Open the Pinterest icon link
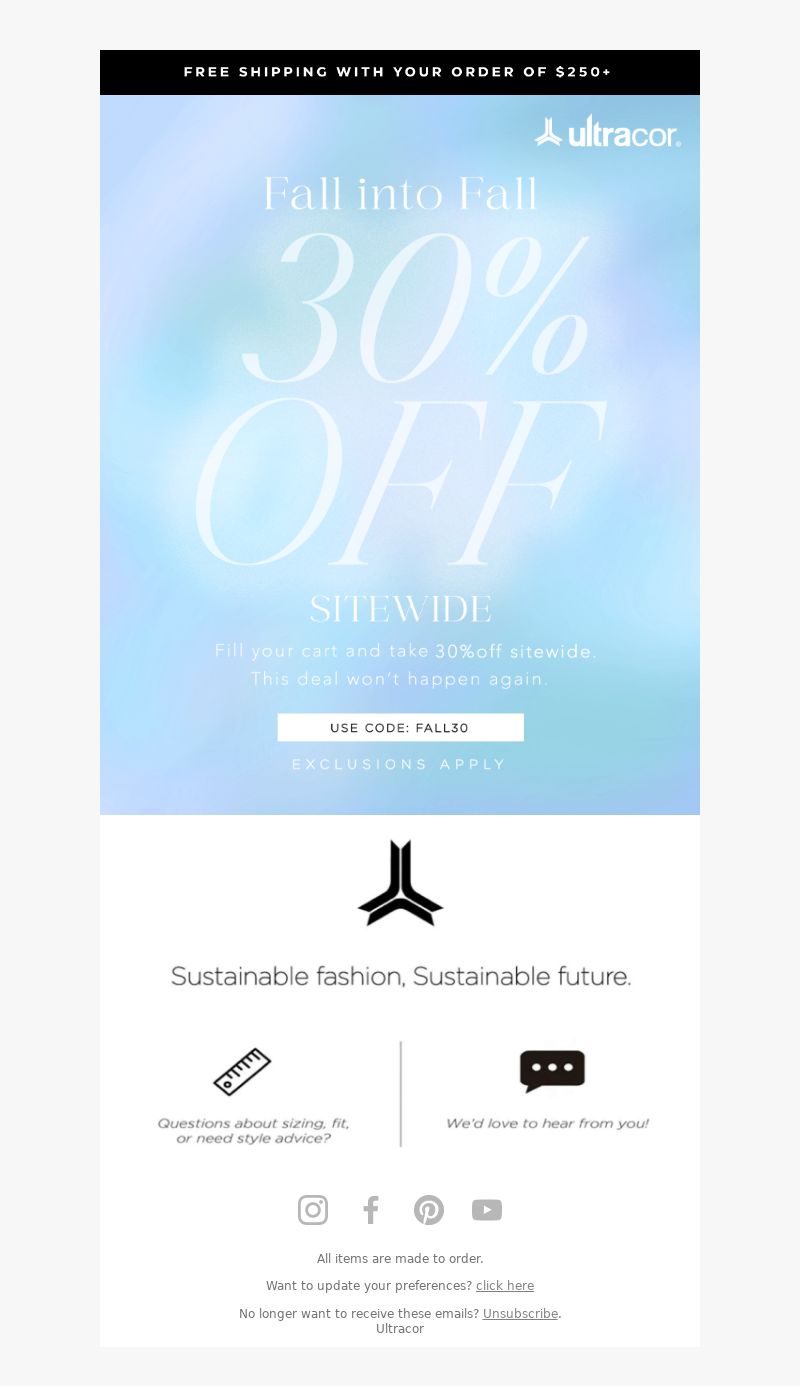The height and width of the screenshot is (1386, 800). [429, 1210]
